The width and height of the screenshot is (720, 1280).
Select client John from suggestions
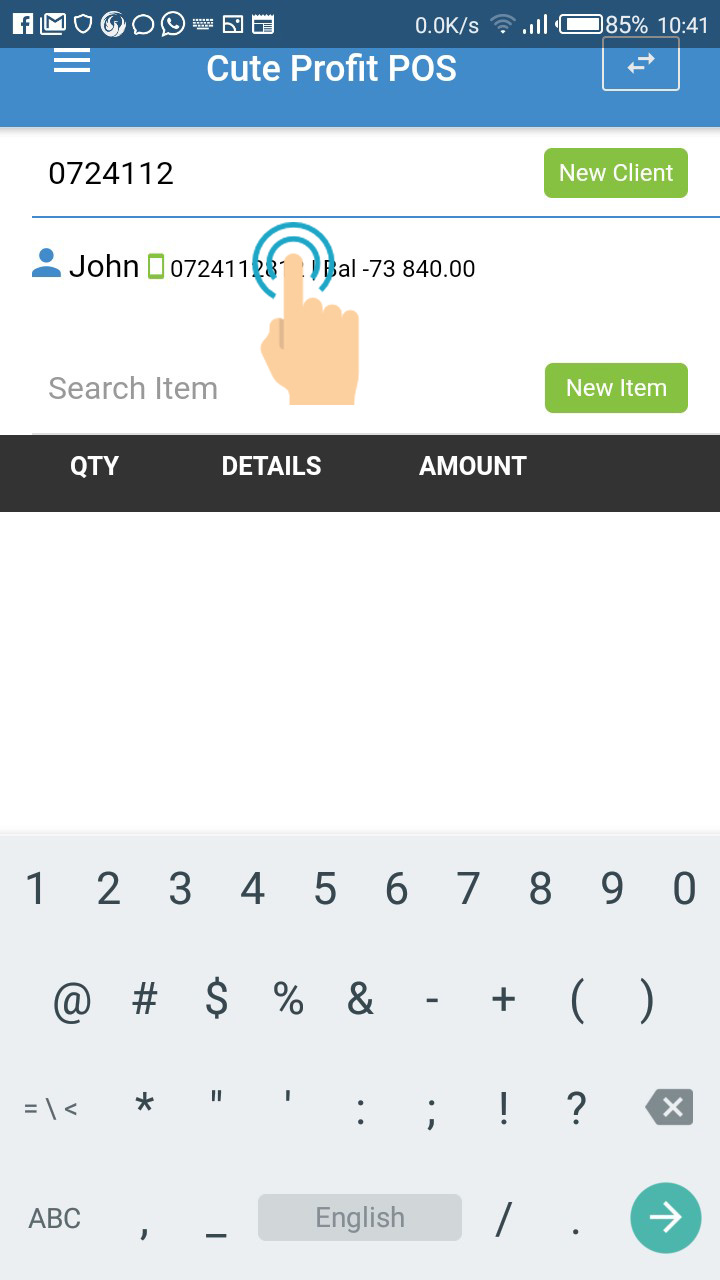104,266
